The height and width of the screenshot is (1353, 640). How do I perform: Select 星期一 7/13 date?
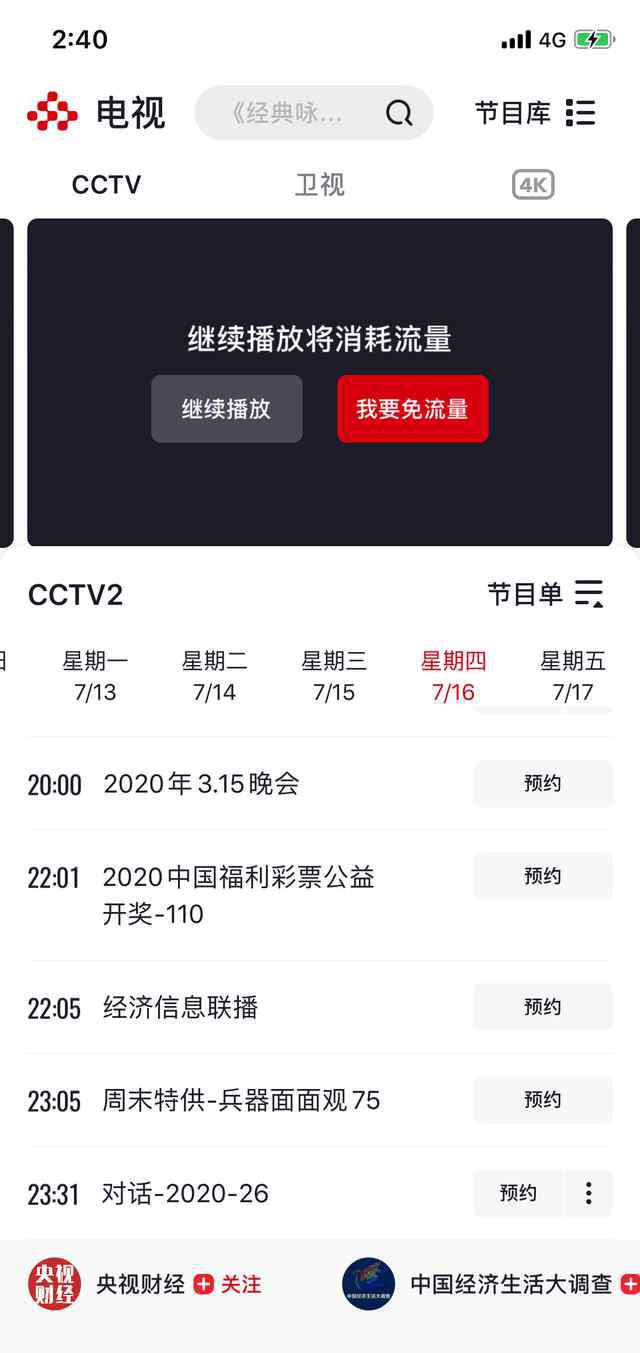pos(95,676)
